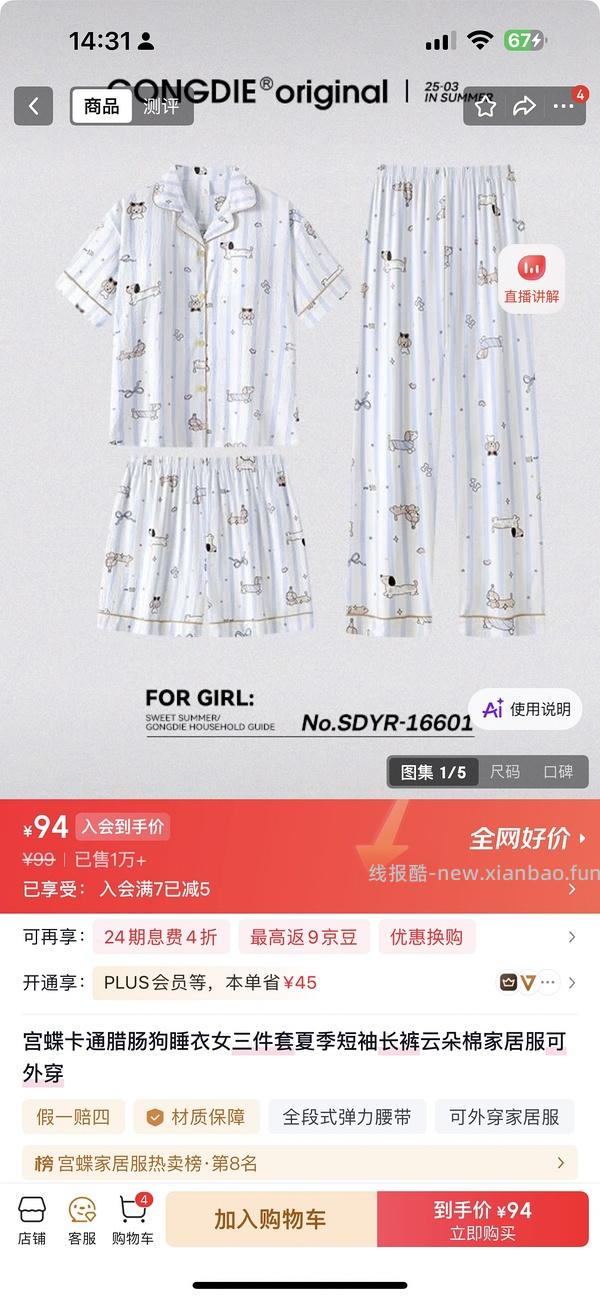Expand the 可再享 promotions row
600x1300 pixels.
[x=300, y=938]
